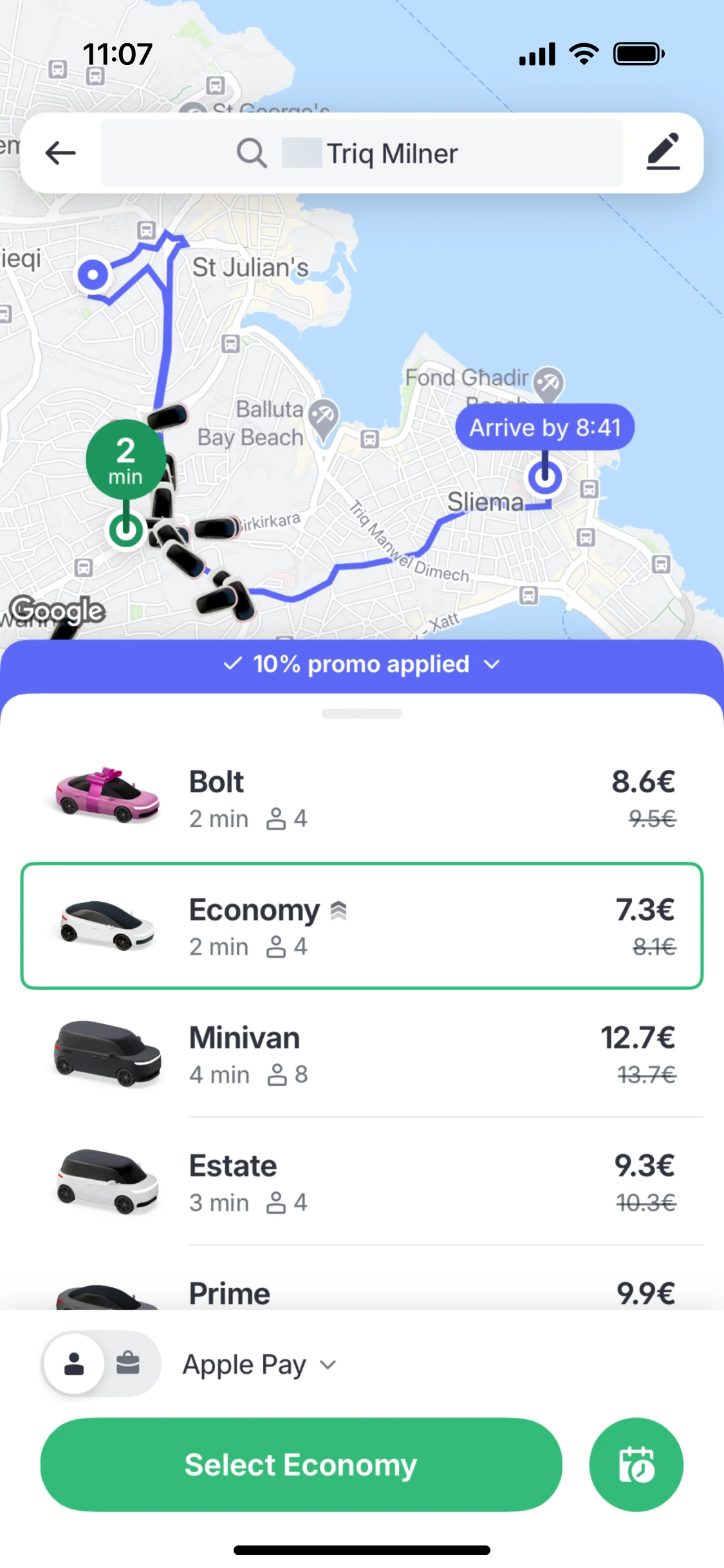Schedule a ride with the calendar button
Screen dimensions: 724x1568
point(636,1464)
